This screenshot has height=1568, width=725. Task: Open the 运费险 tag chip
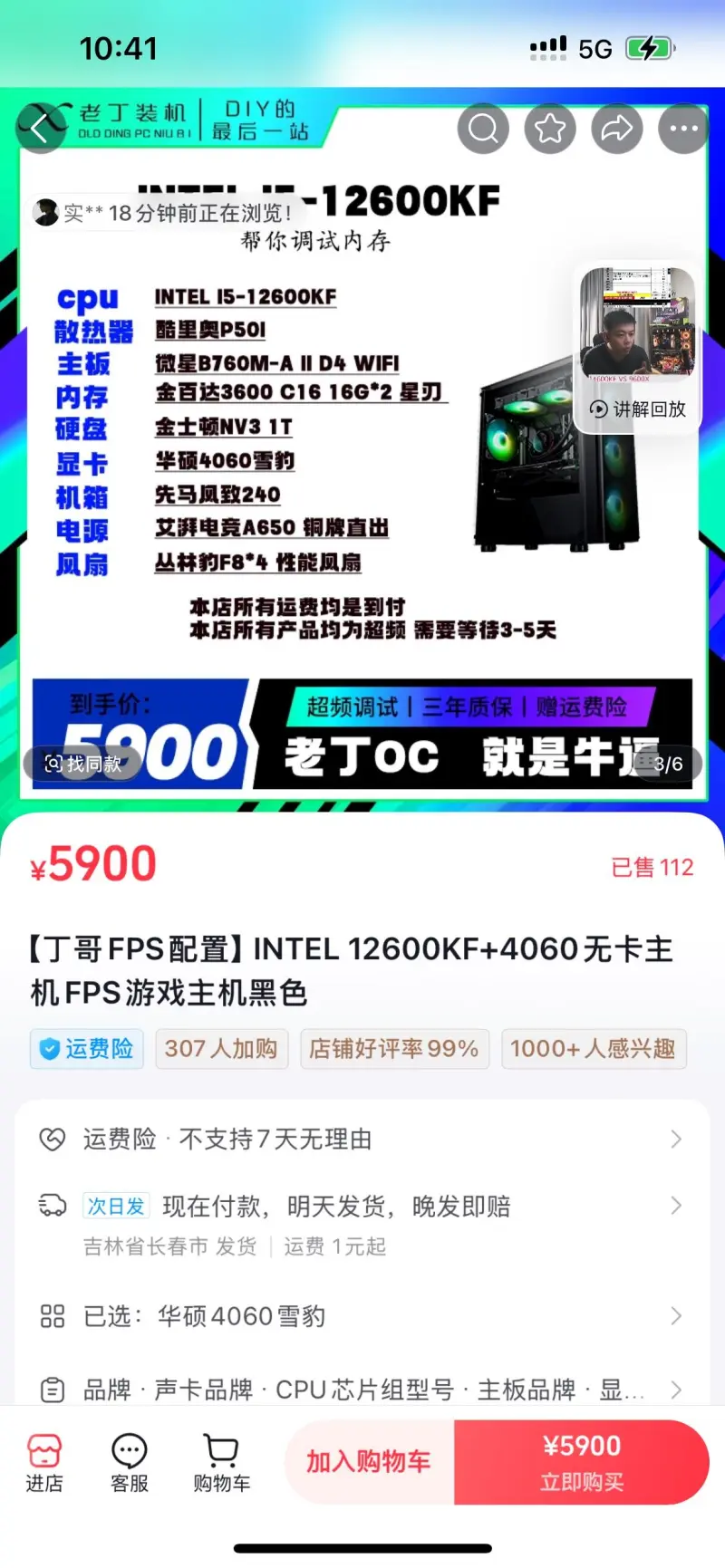click(87, 1049)
